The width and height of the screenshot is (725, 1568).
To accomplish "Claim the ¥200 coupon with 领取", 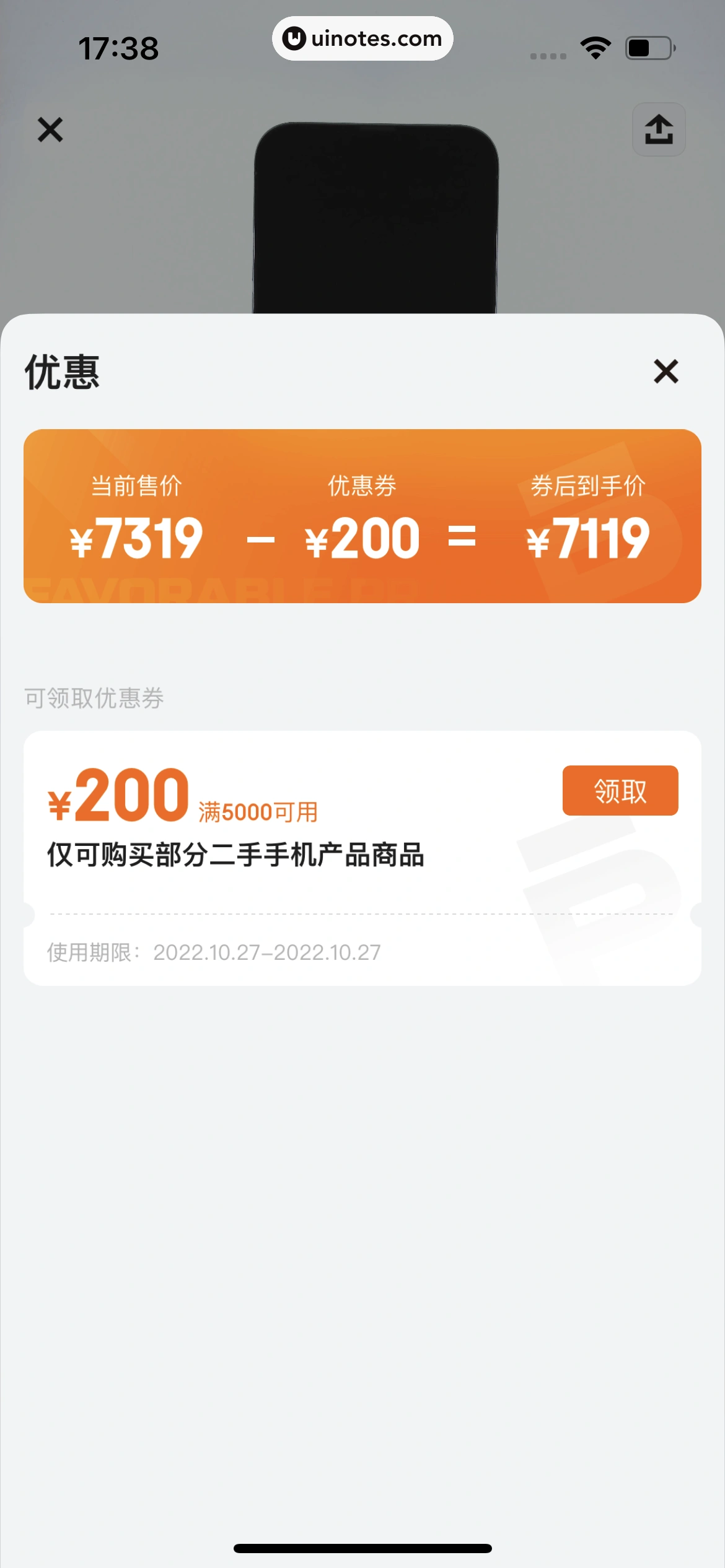I will pyautogui.click(x=620, y=791).
